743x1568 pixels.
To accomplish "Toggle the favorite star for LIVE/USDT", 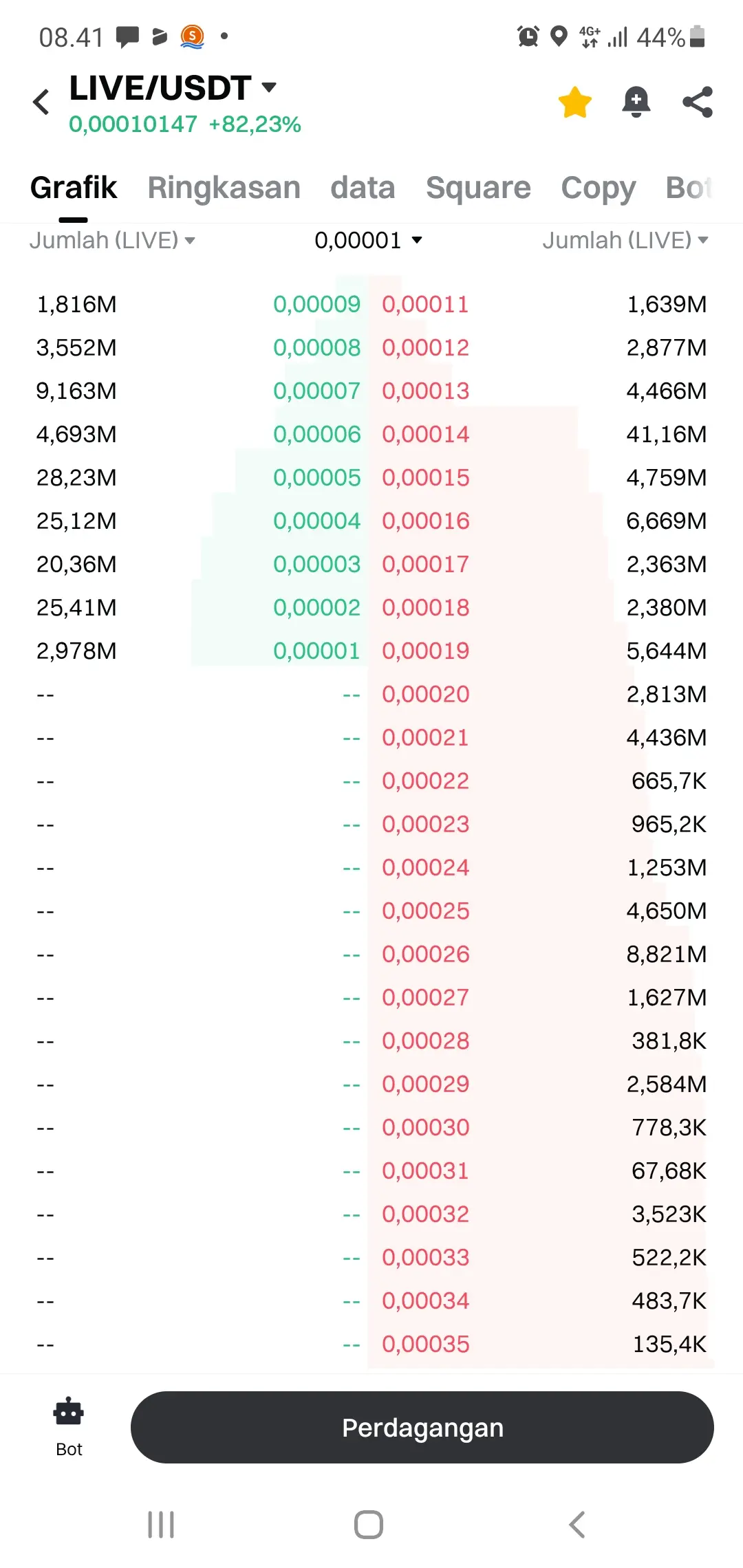I will coord(574,102).
